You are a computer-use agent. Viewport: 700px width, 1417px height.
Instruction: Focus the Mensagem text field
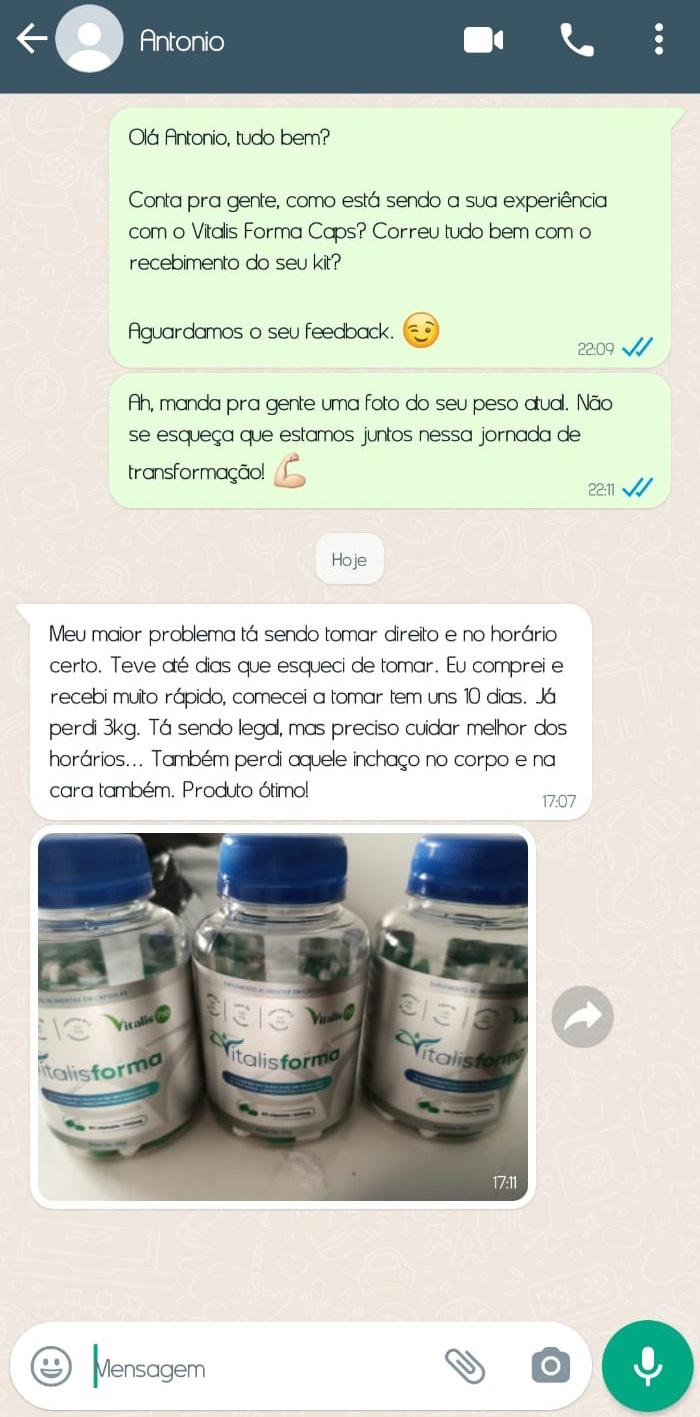260,1367
